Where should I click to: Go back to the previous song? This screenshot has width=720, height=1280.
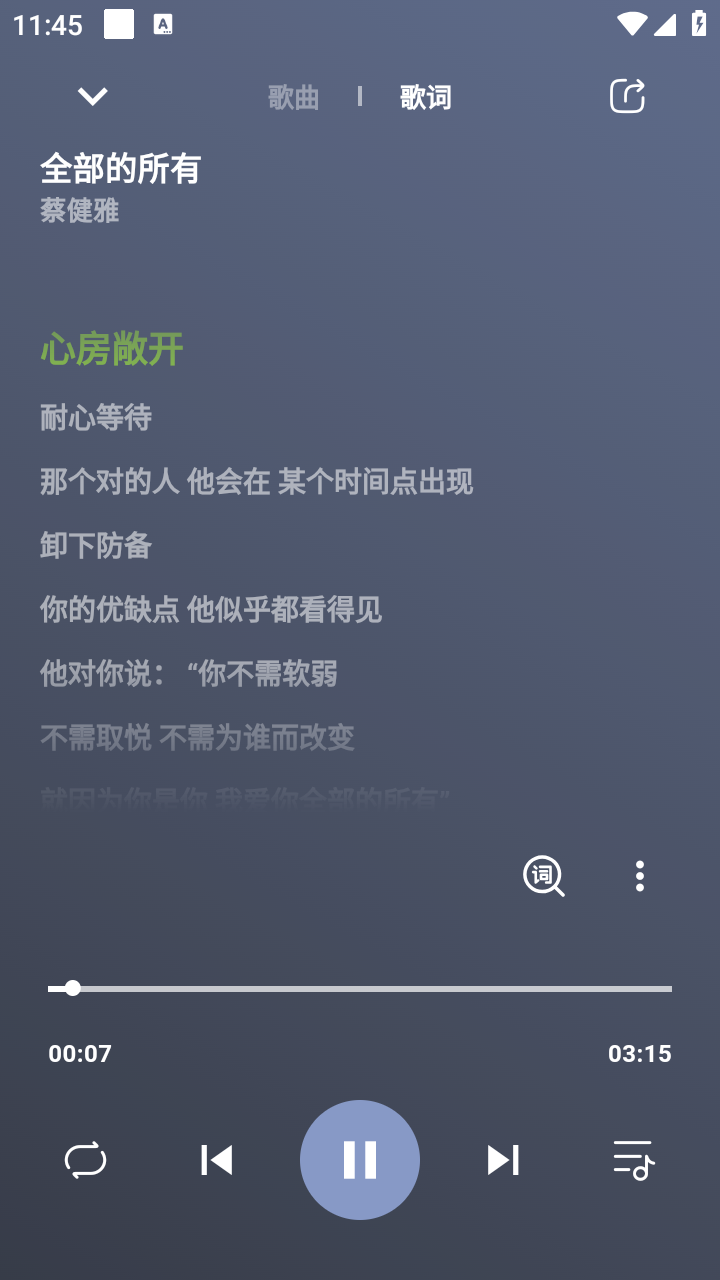click(216, 1160)
